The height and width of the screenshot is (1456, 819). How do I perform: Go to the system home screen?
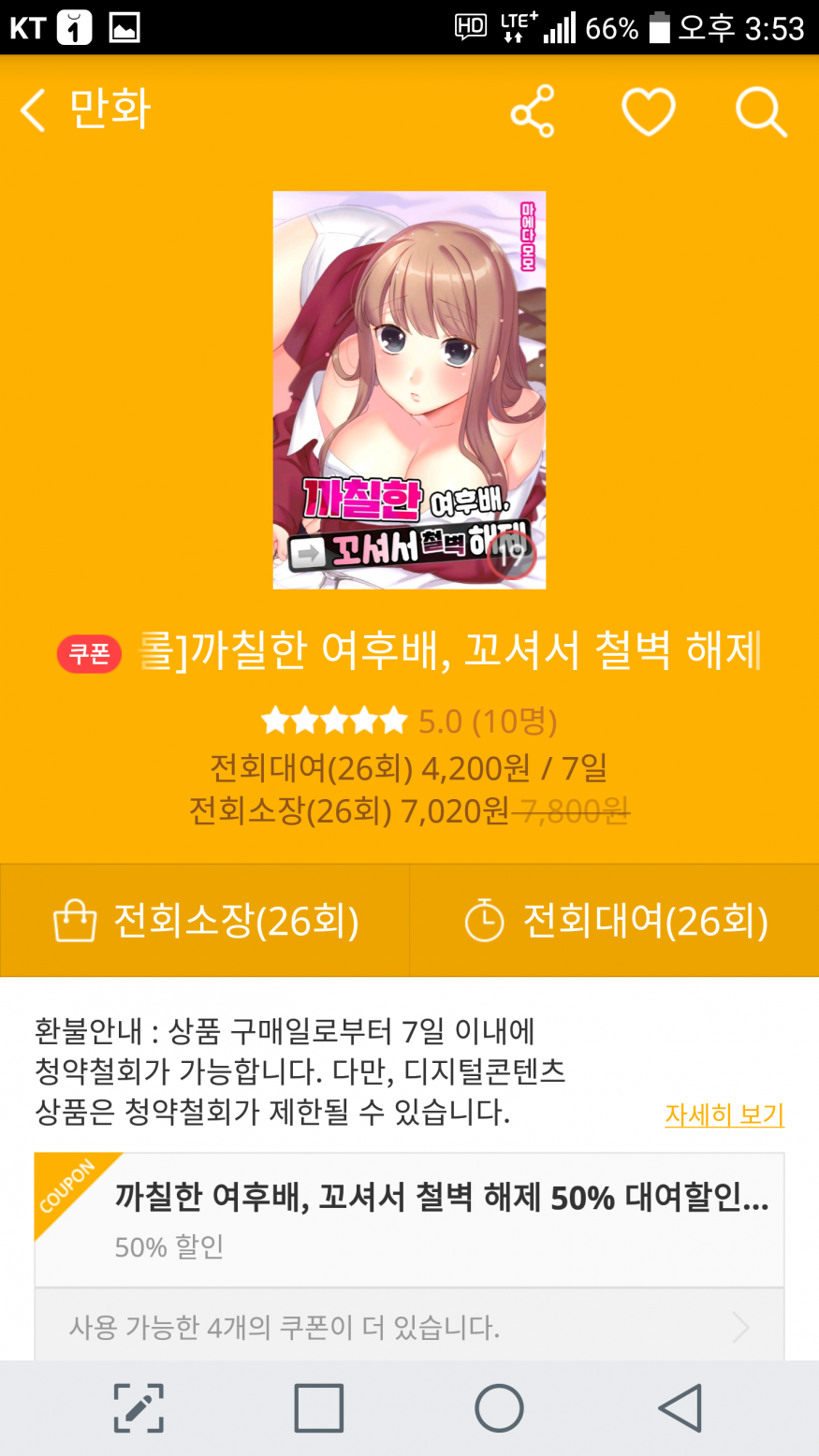tap(499, 1407)
